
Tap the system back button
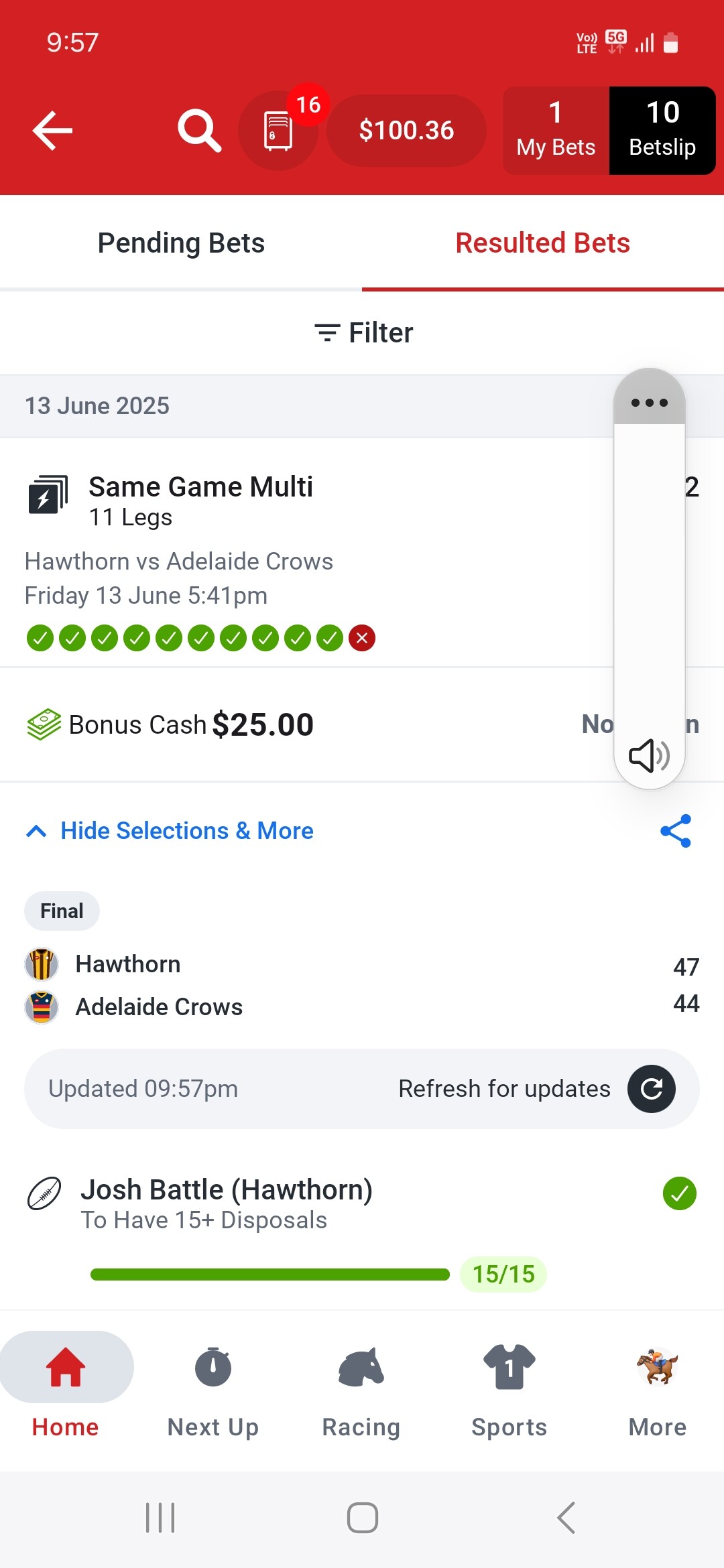(566, 1518)
